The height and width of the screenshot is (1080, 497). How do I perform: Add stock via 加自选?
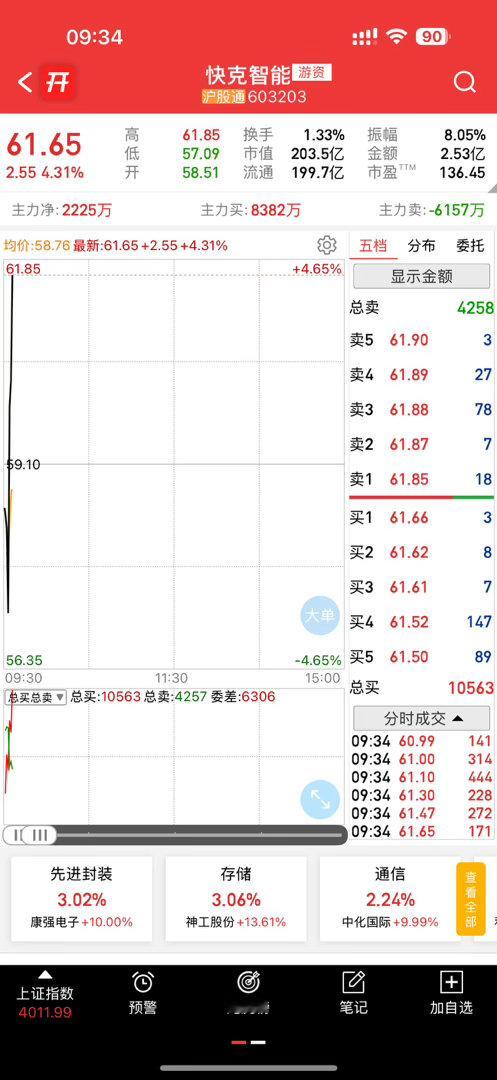point(452,994)
